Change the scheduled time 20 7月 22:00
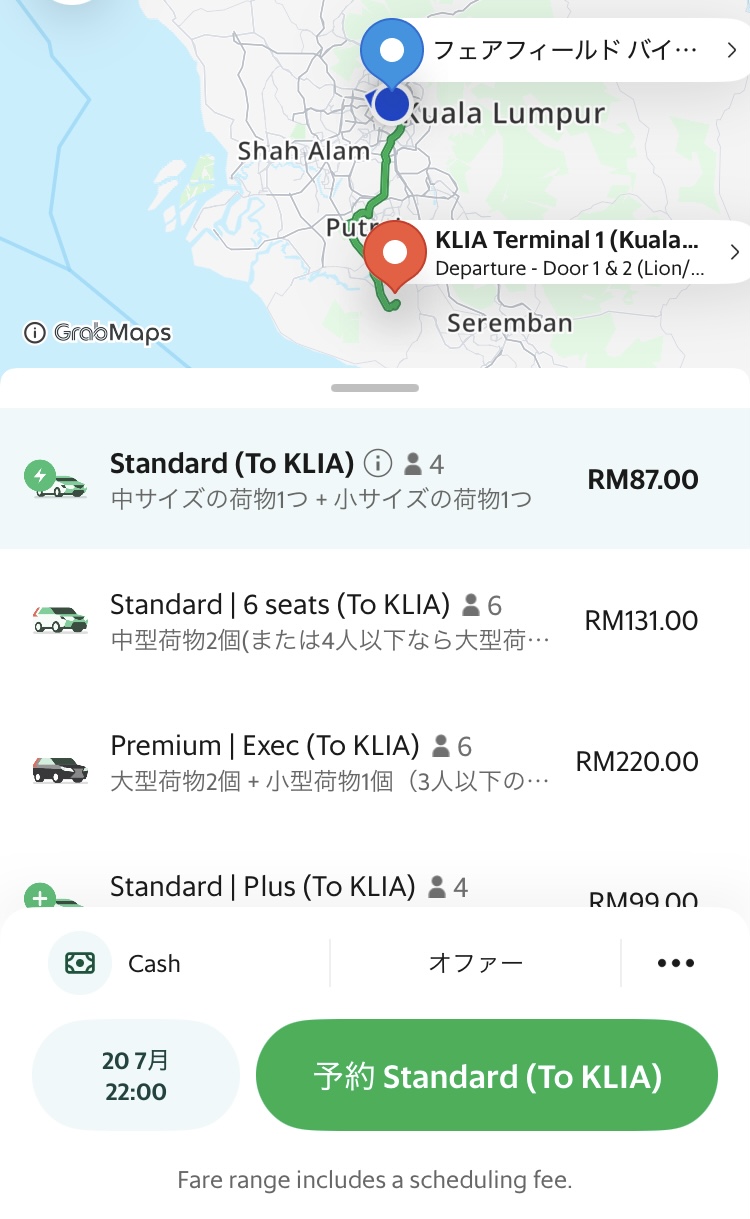750x1219 pixels. 136,1076
